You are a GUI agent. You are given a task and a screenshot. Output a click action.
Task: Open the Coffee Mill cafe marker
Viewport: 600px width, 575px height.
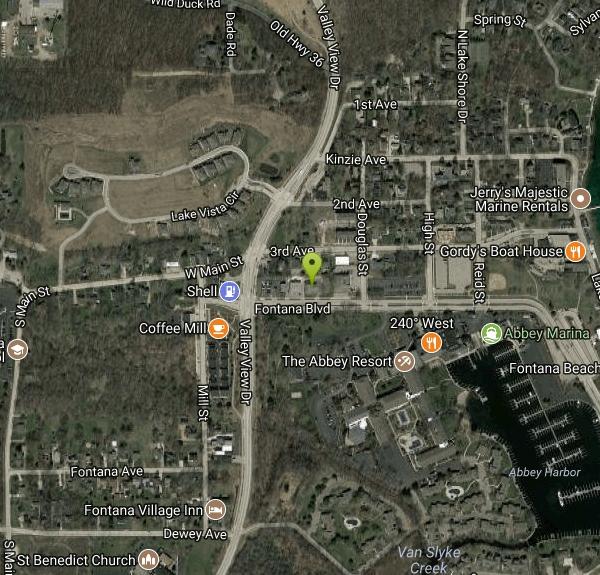[x=219, y=328]
